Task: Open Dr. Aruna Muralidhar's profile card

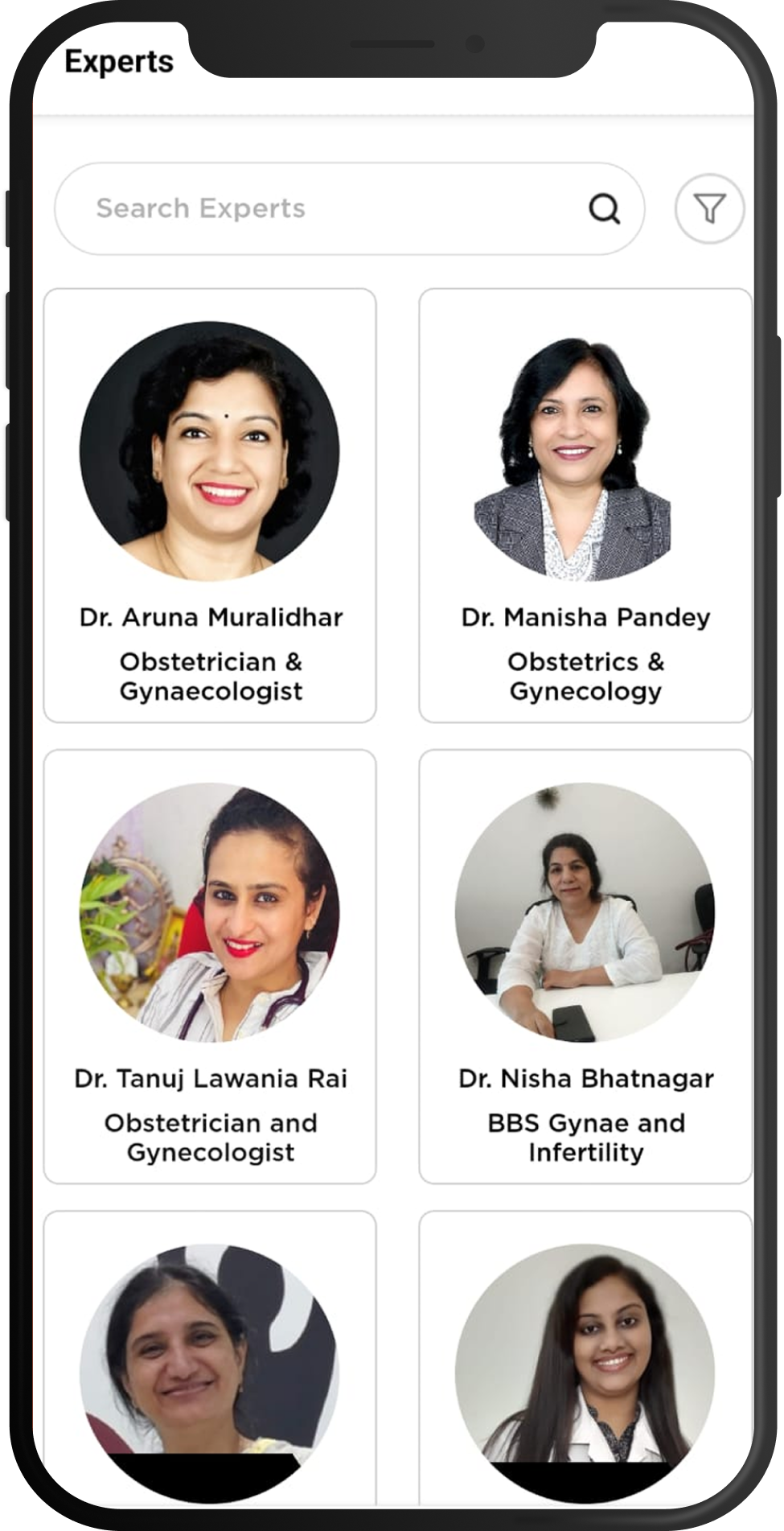Action: (210, 505)
